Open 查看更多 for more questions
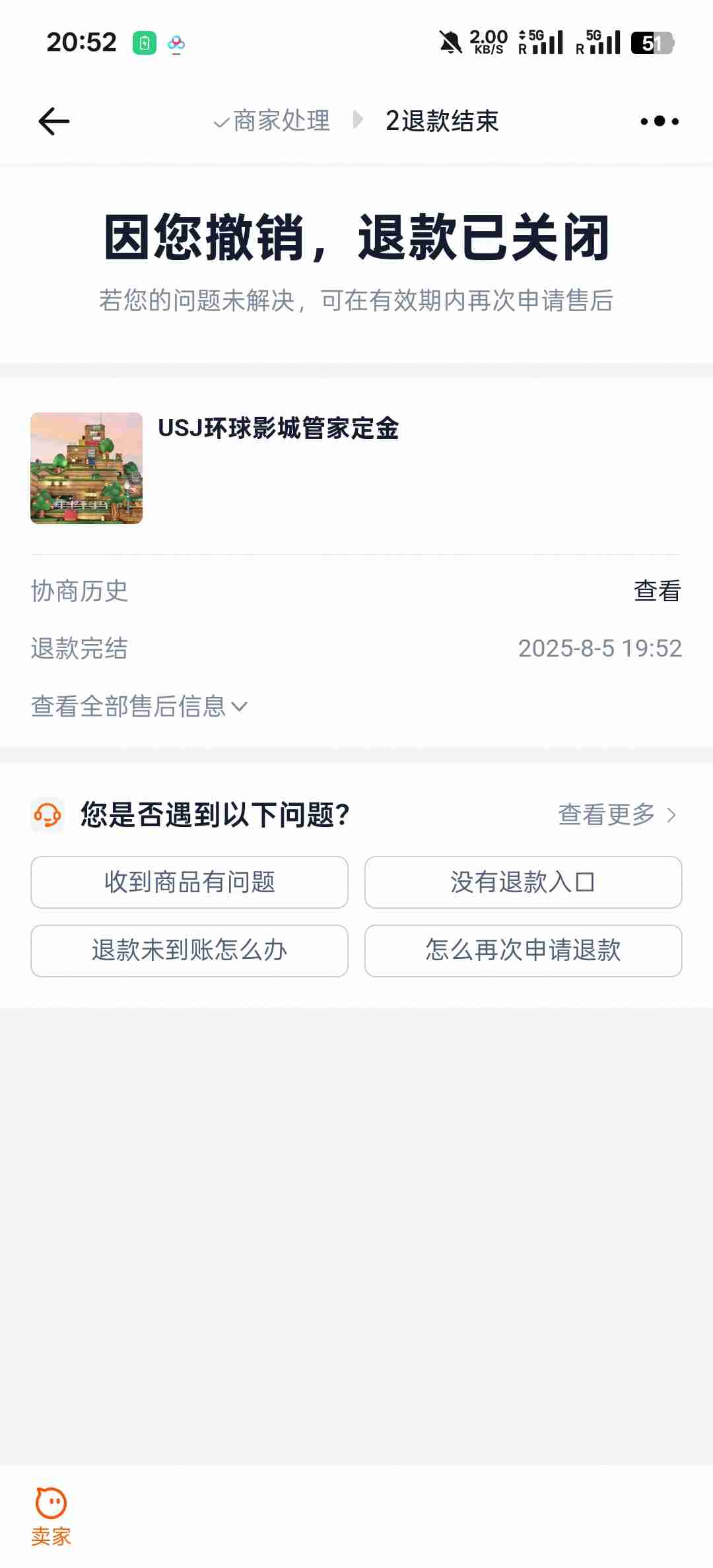 (x=616, y=815)
